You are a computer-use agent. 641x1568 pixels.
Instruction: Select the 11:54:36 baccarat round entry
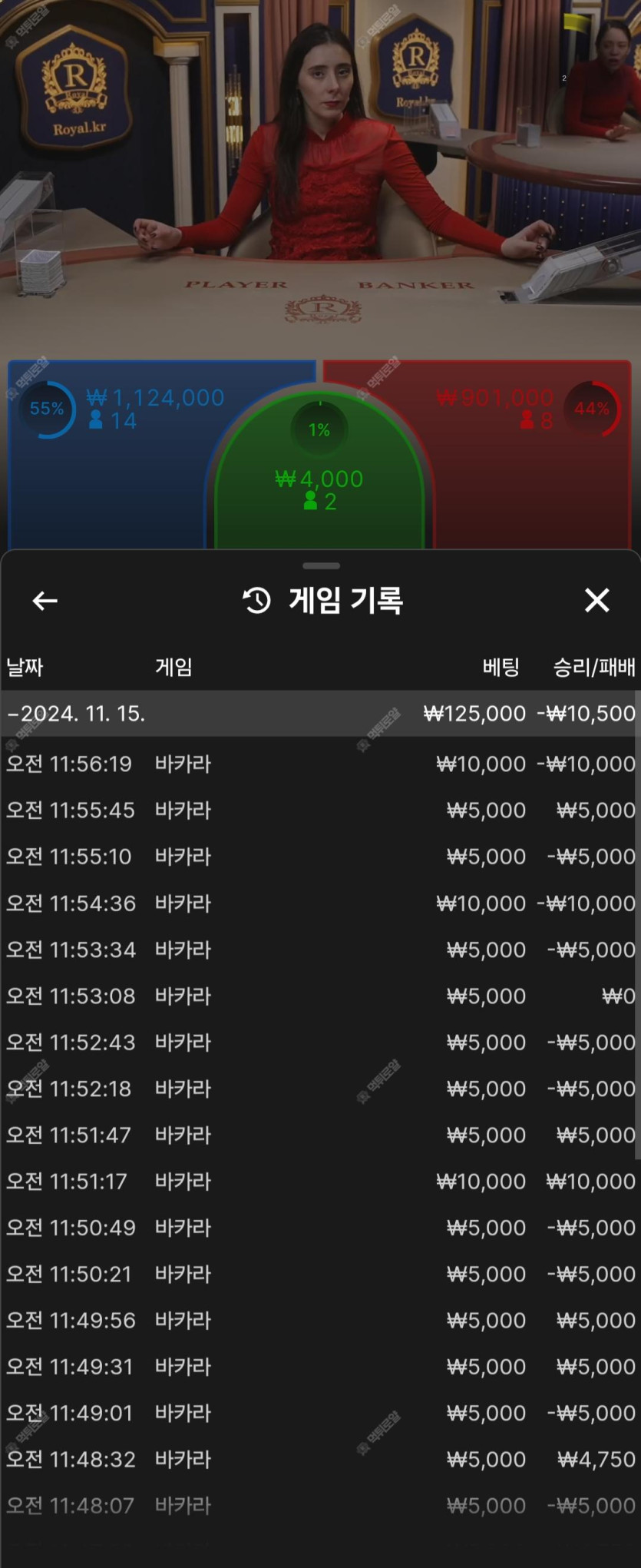(x=320, y=903)
